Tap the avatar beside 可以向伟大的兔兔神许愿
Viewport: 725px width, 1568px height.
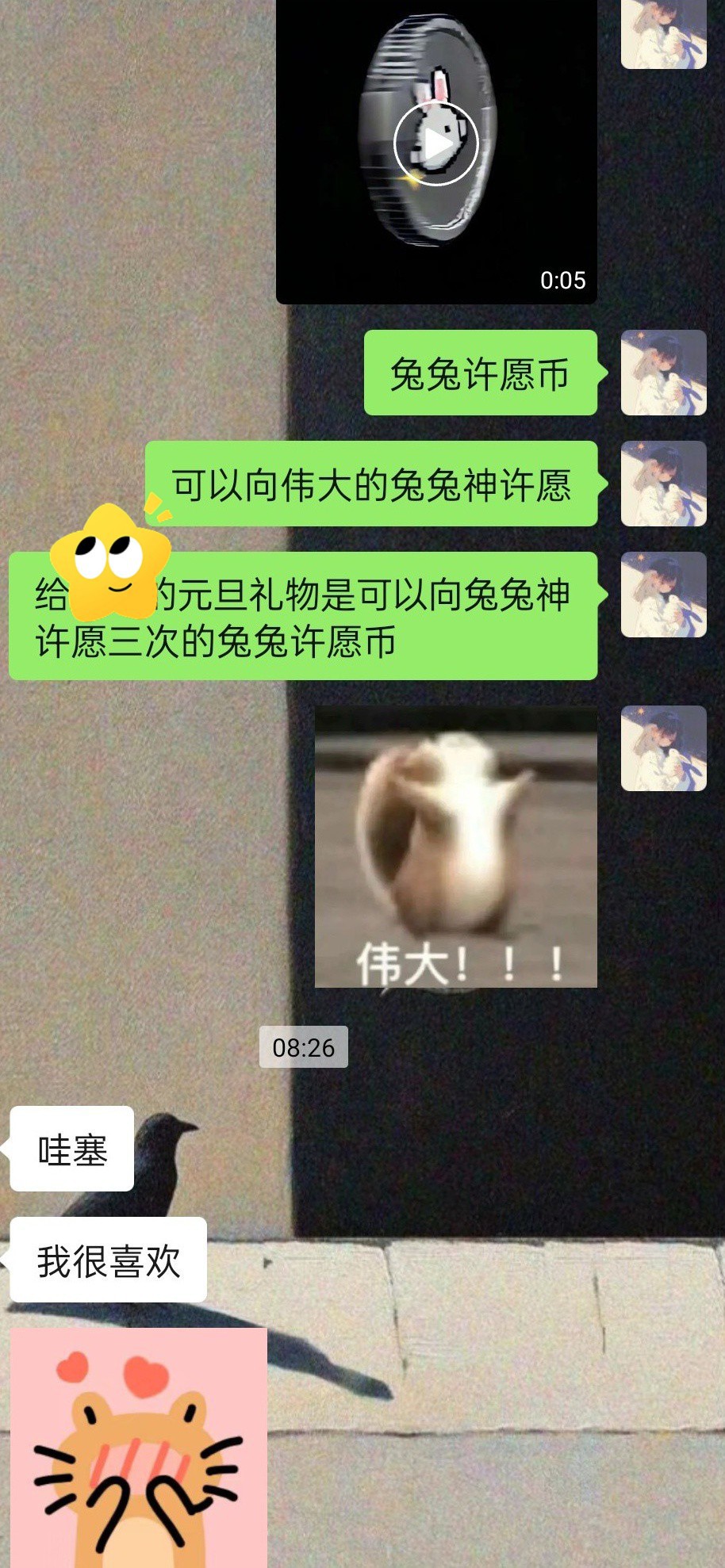point(663,484)
